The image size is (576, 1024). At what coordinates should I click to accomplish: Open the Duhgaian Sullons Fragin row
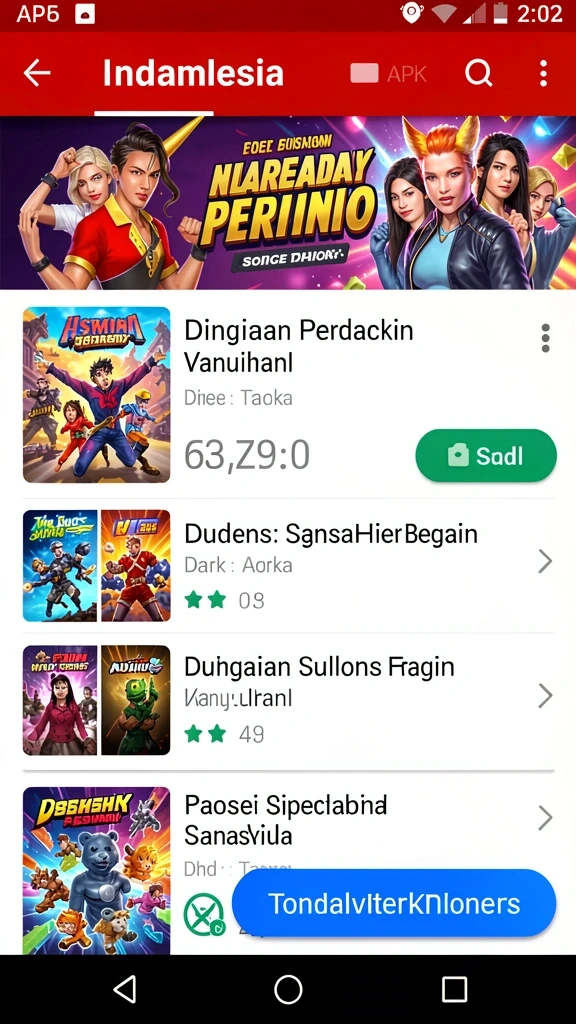(288, 701)
